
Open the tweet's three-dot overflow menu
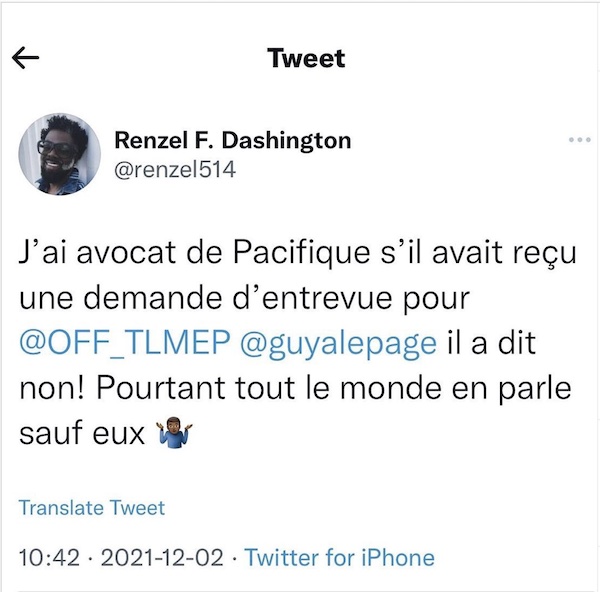[580, 140]
